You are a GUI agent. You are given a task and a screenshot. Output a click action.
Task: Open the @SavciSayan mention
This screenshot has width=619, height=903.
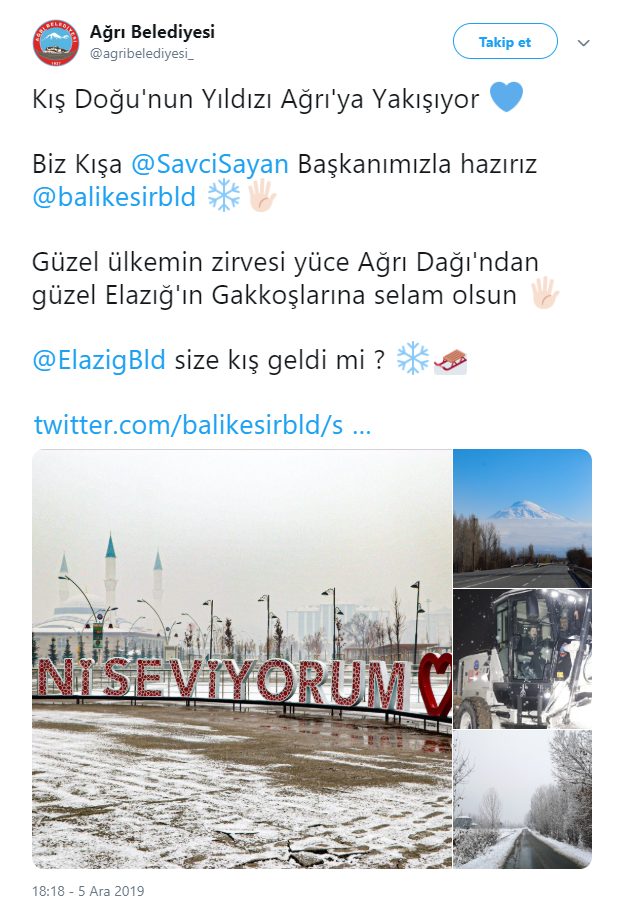pos(210,165)
